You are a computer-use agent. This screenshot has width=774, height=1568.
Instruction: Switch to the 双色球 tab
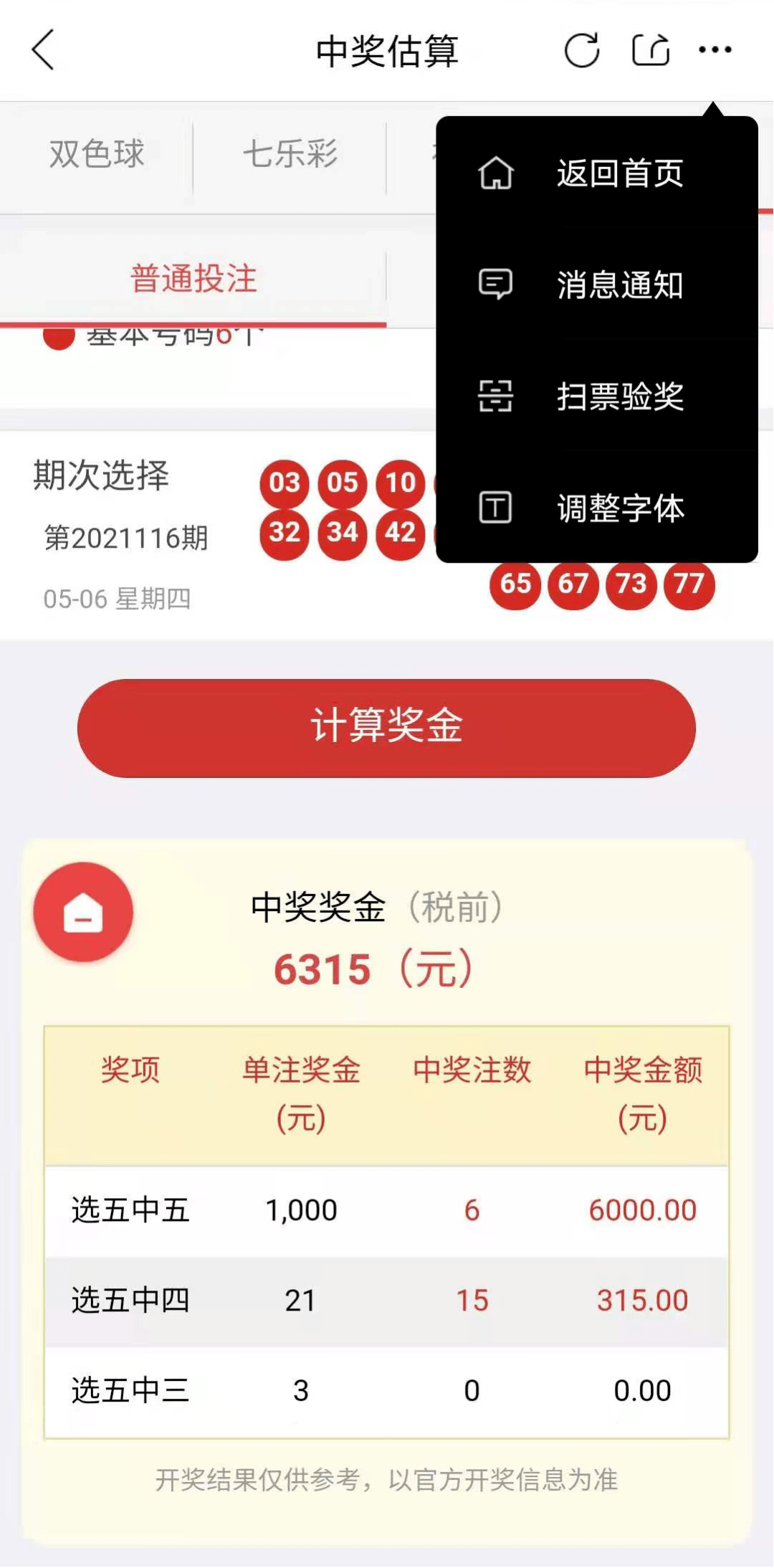(x=97, y=154)
